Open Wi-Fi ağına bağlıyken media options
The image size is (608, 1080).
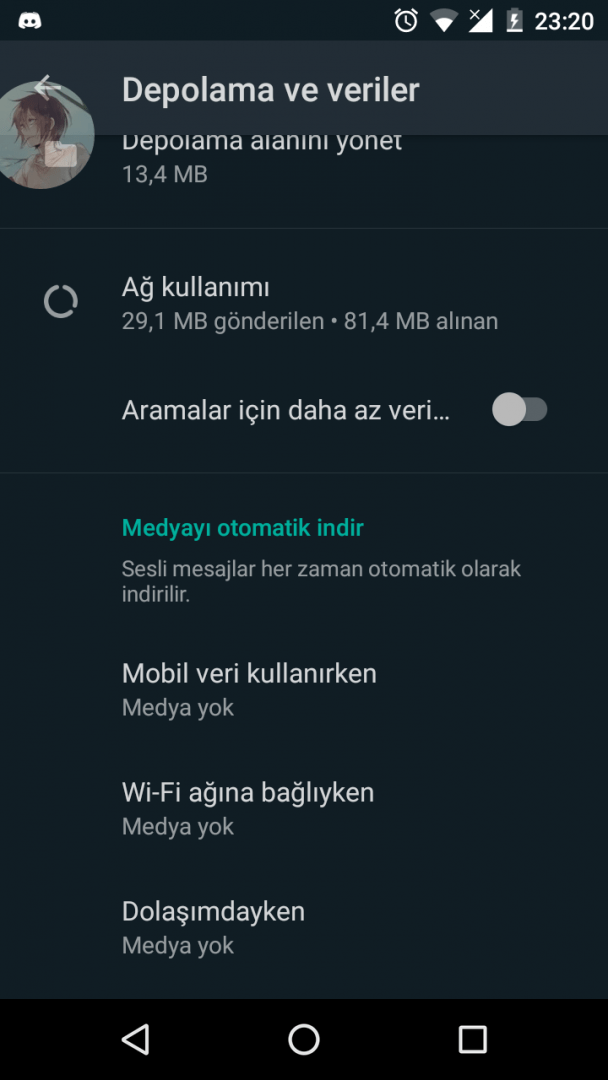coord(248,808)
